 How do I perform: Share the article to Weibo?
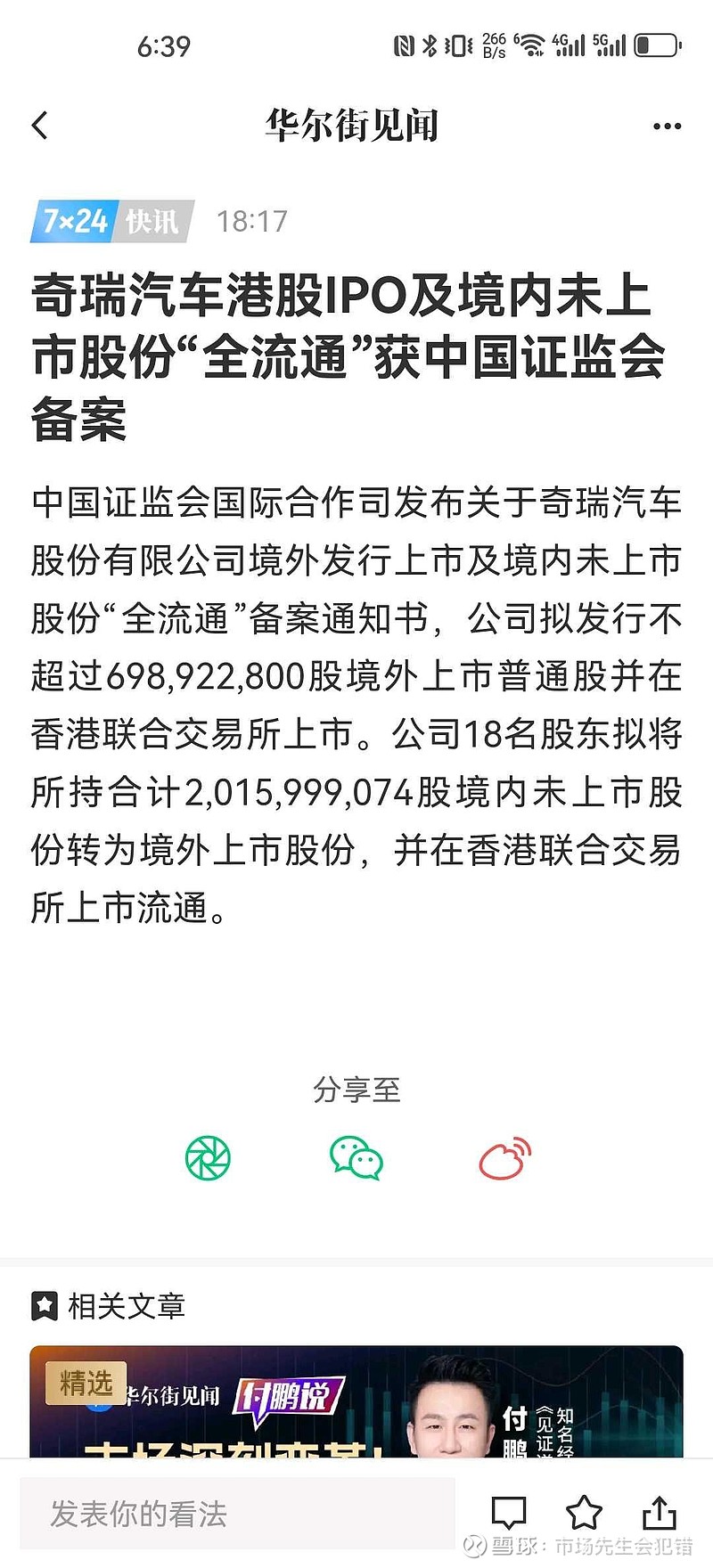pyautogui.click(x=505, y=1158)
